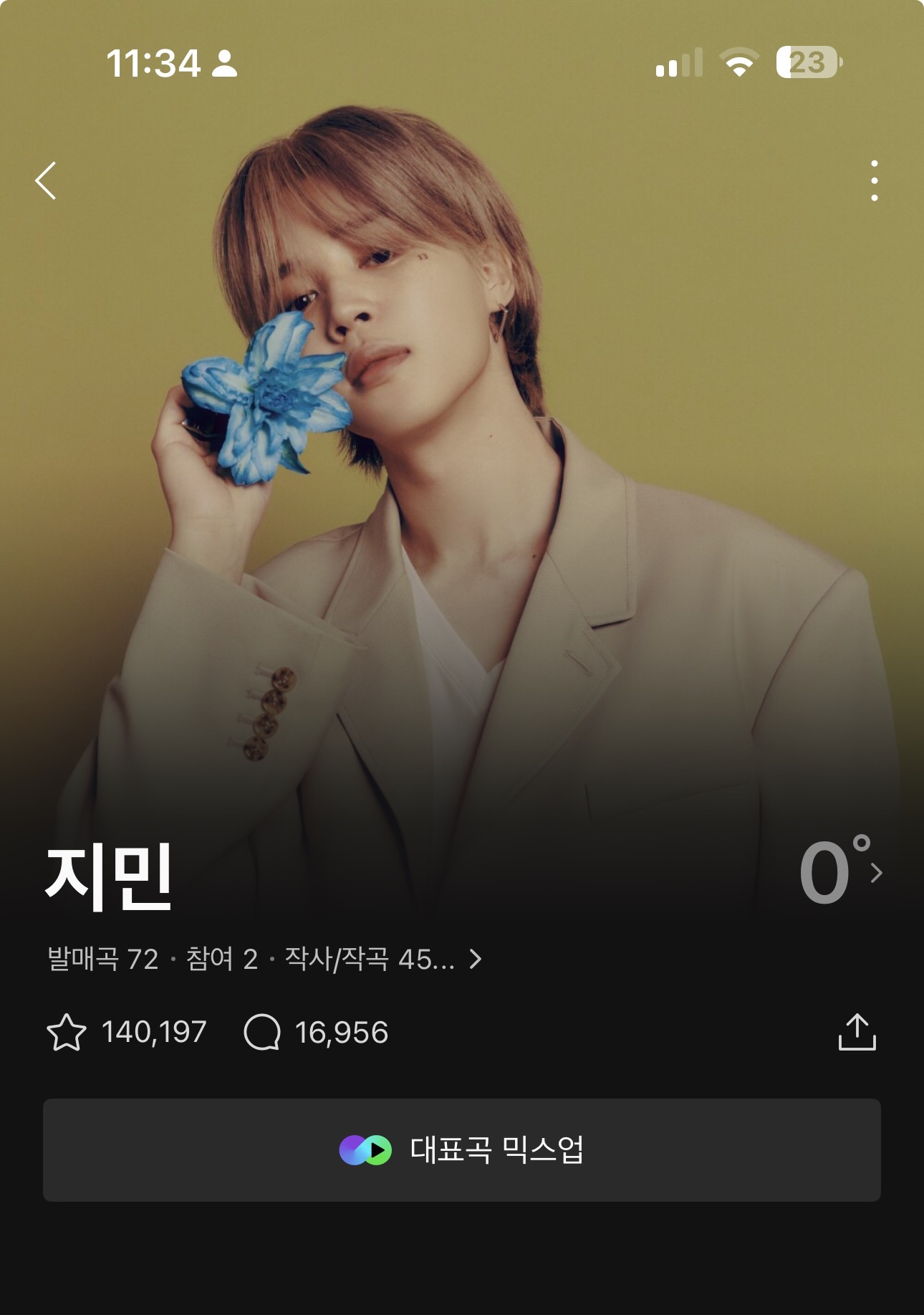
Task: Open the three-dot overflow menu
Action: 874,181
